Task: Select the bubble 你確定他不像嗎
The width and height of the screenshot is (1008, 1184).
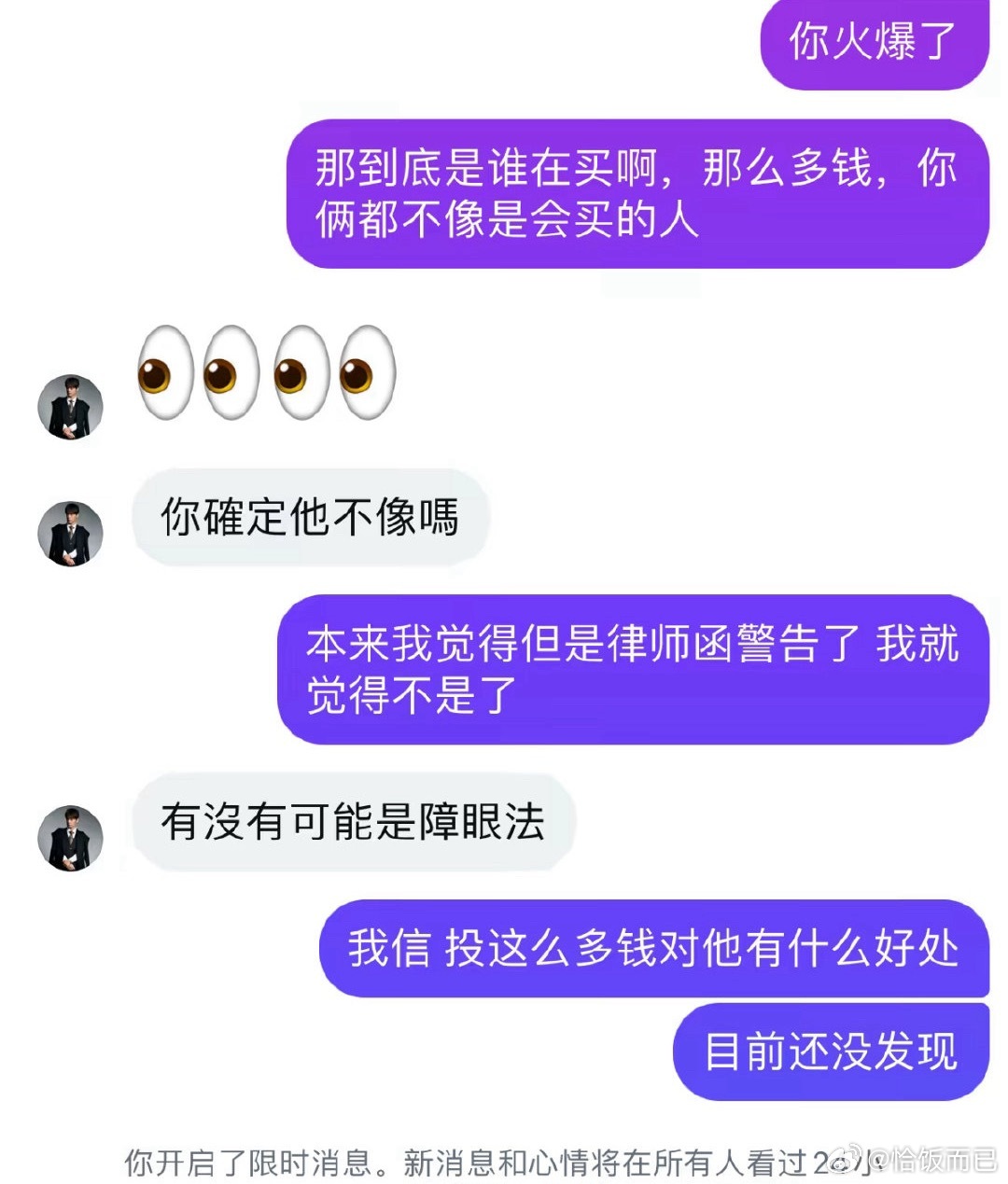Action: click(x=313, y=520)
